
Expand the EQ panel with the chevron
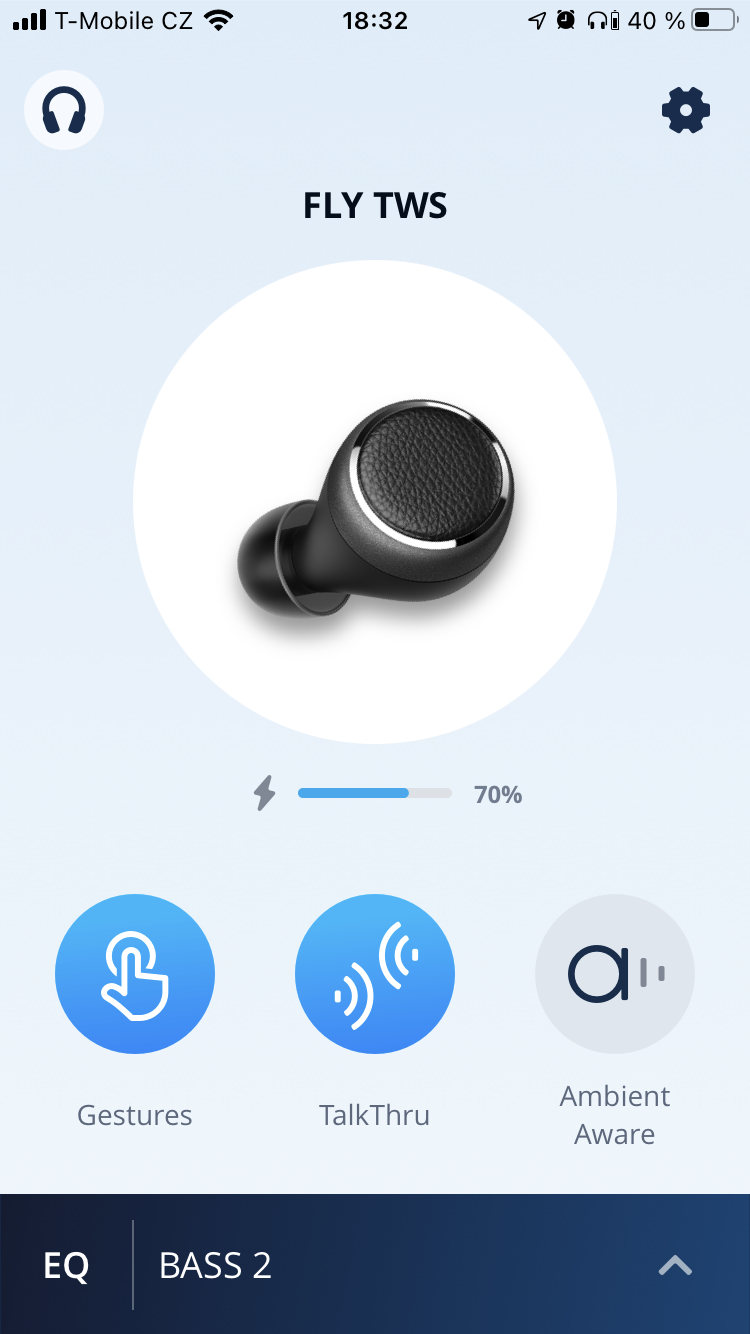[675, 1266]
